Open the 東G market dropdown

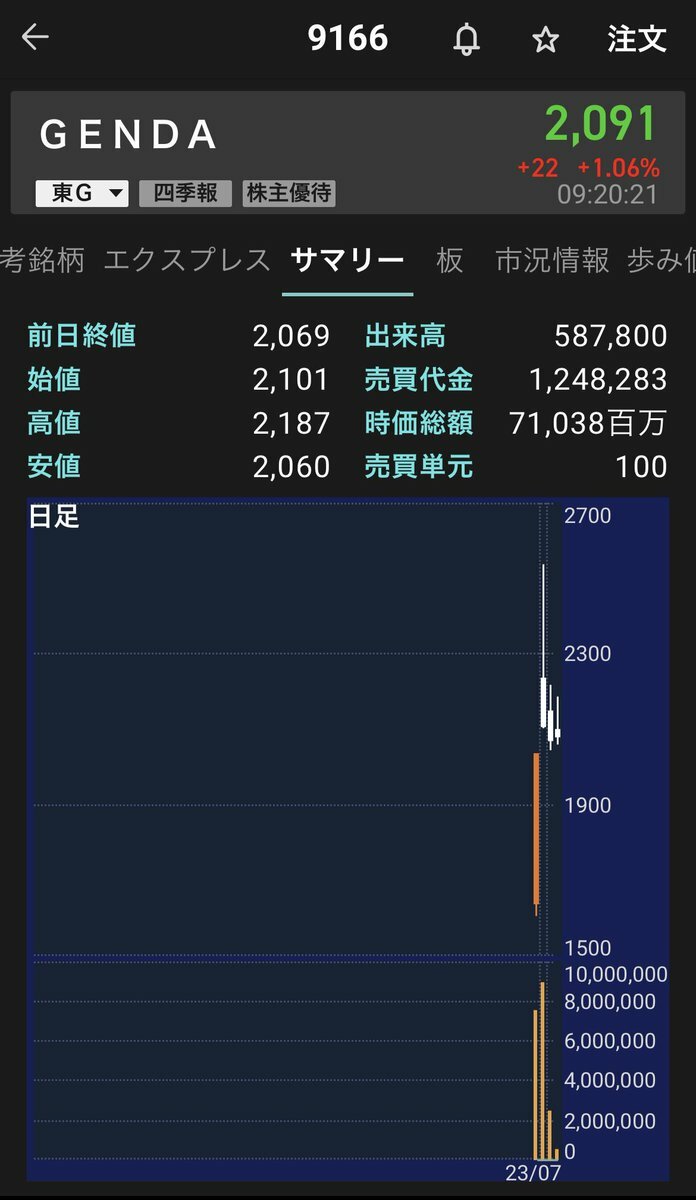82,193
